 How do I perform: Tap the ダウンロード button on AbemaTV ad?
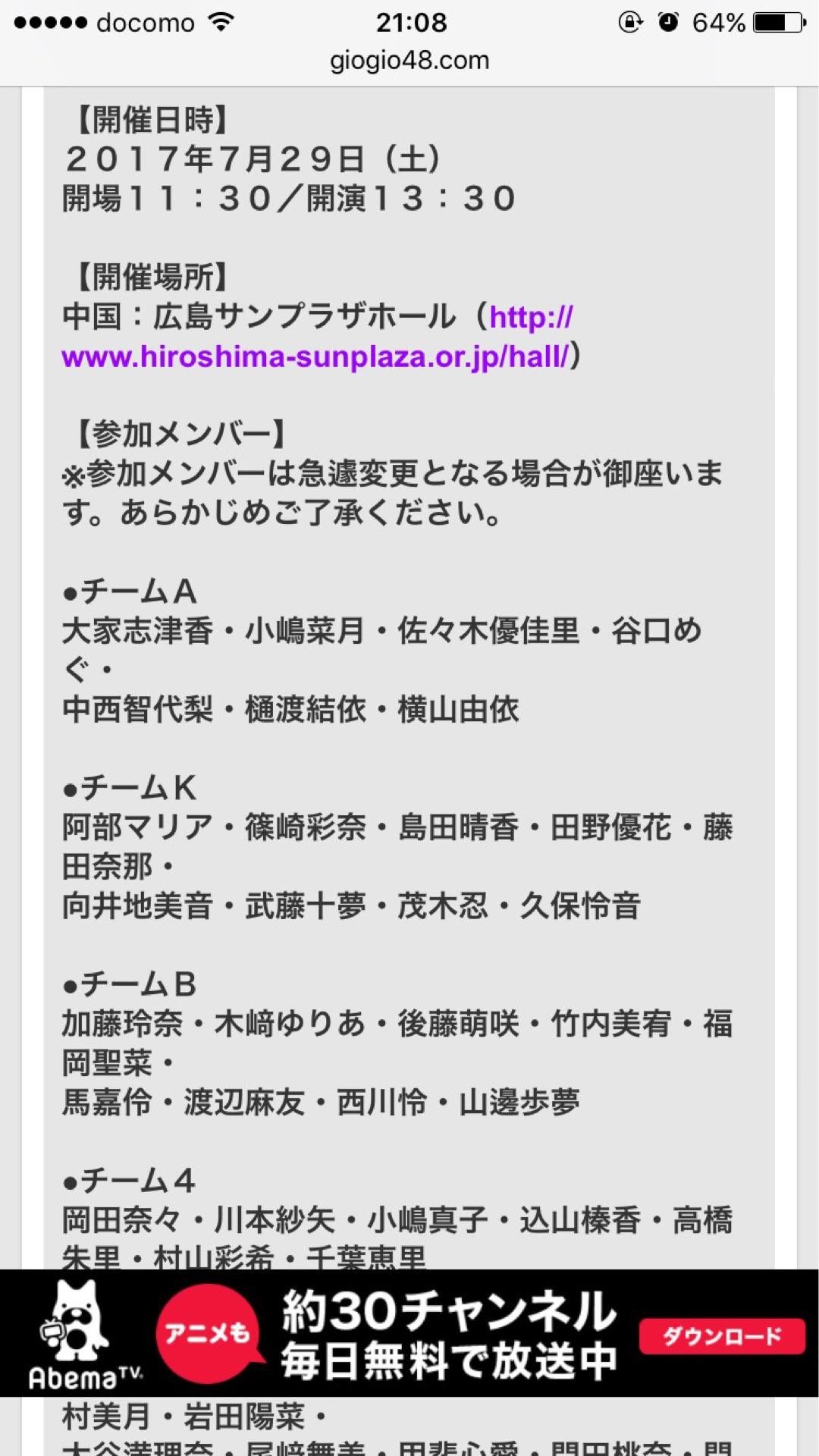(x=721, y=1335)
